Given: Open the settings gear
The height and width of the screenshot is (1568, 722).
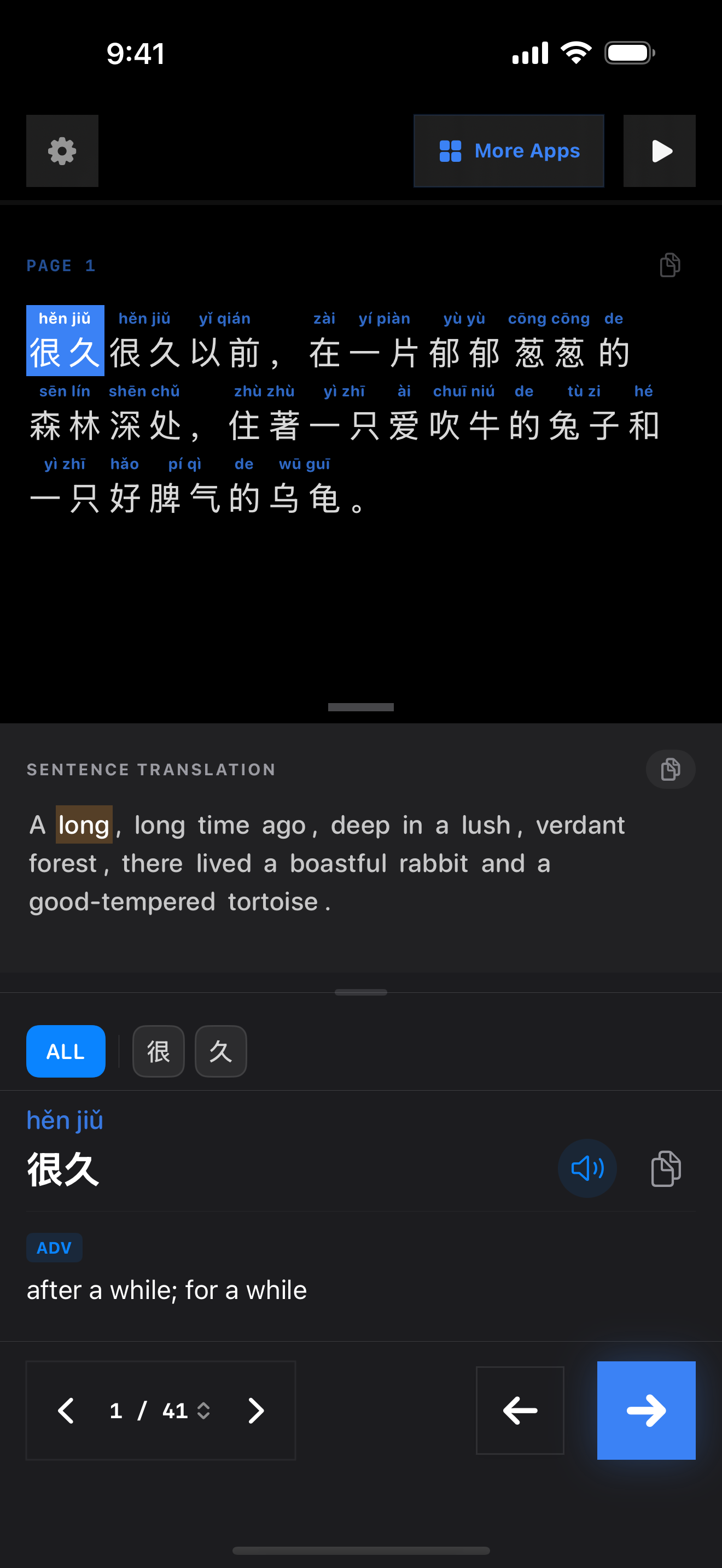Looking at the screenshot, I should coord(62,151).
